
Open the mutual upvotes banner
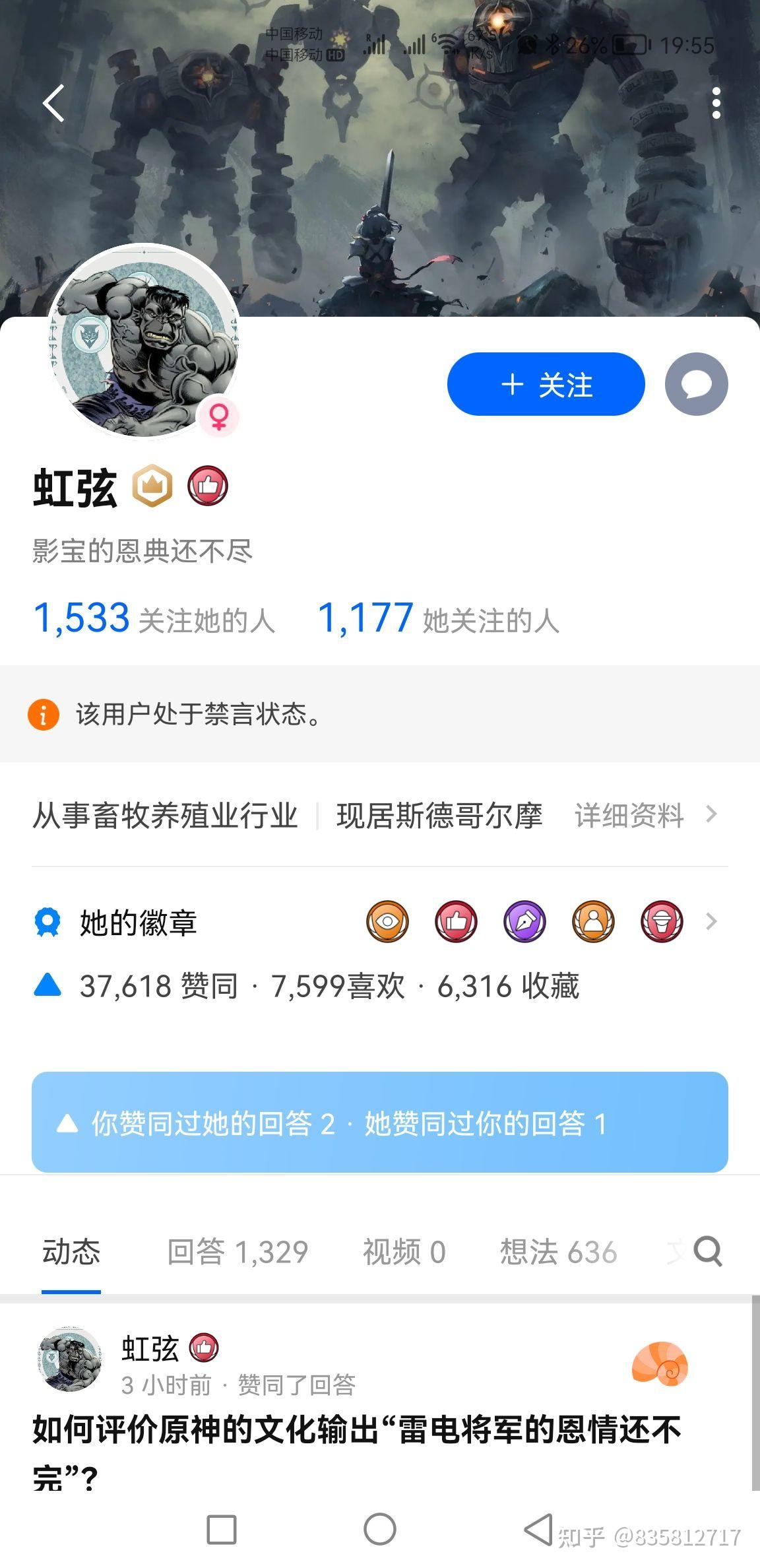coord(379,1123)
